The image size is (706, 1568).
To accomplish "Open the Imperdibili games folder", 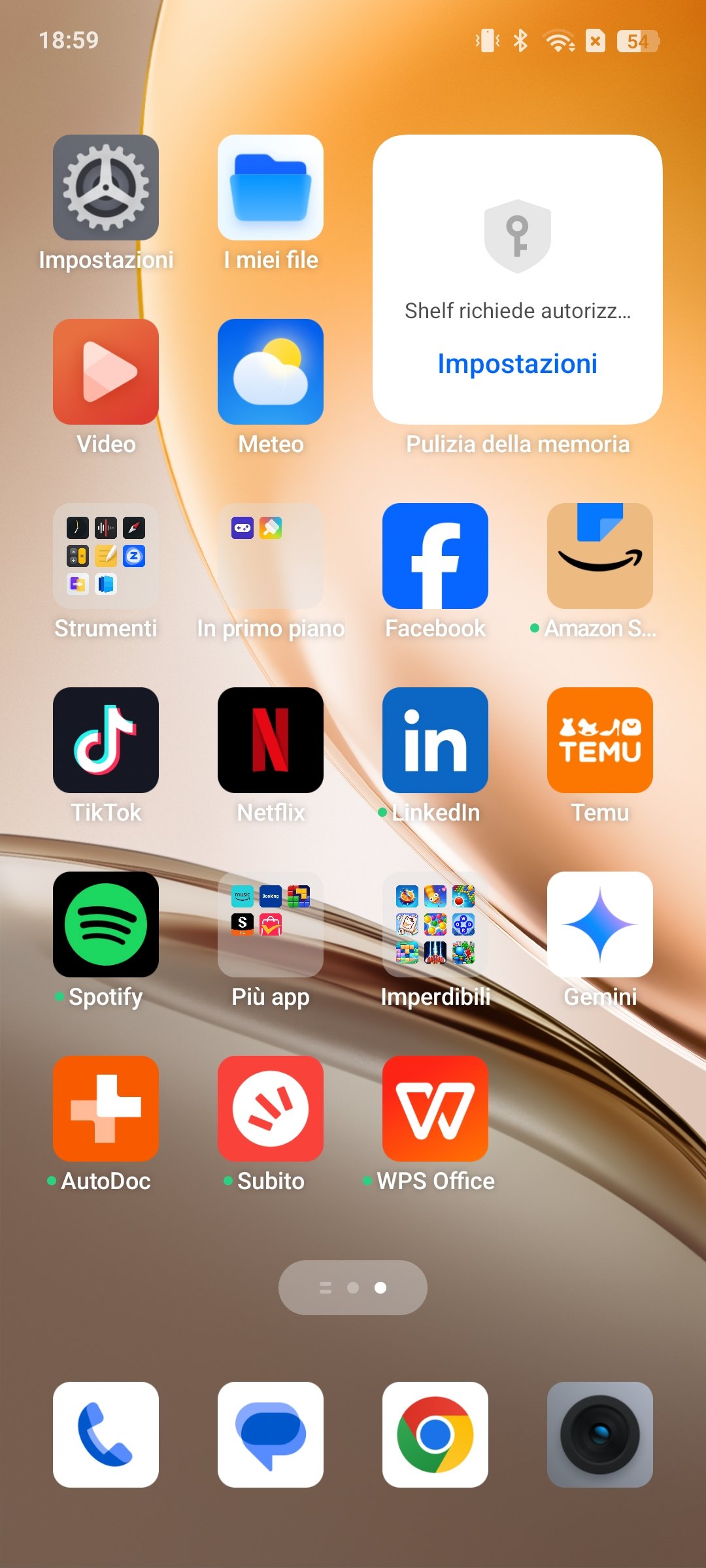I will [435, 925].
